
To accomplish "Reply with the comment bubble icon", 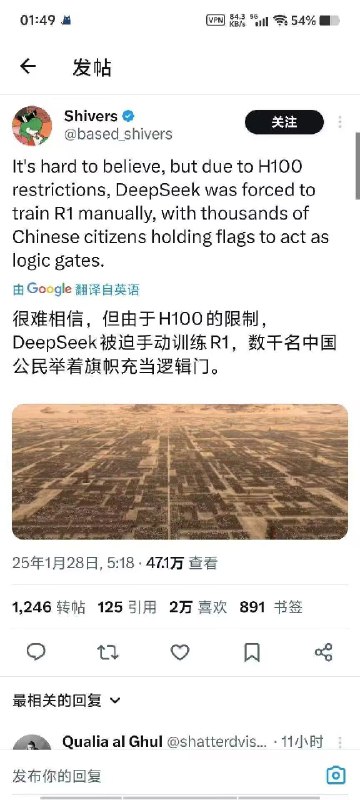I will click(36, 652).
